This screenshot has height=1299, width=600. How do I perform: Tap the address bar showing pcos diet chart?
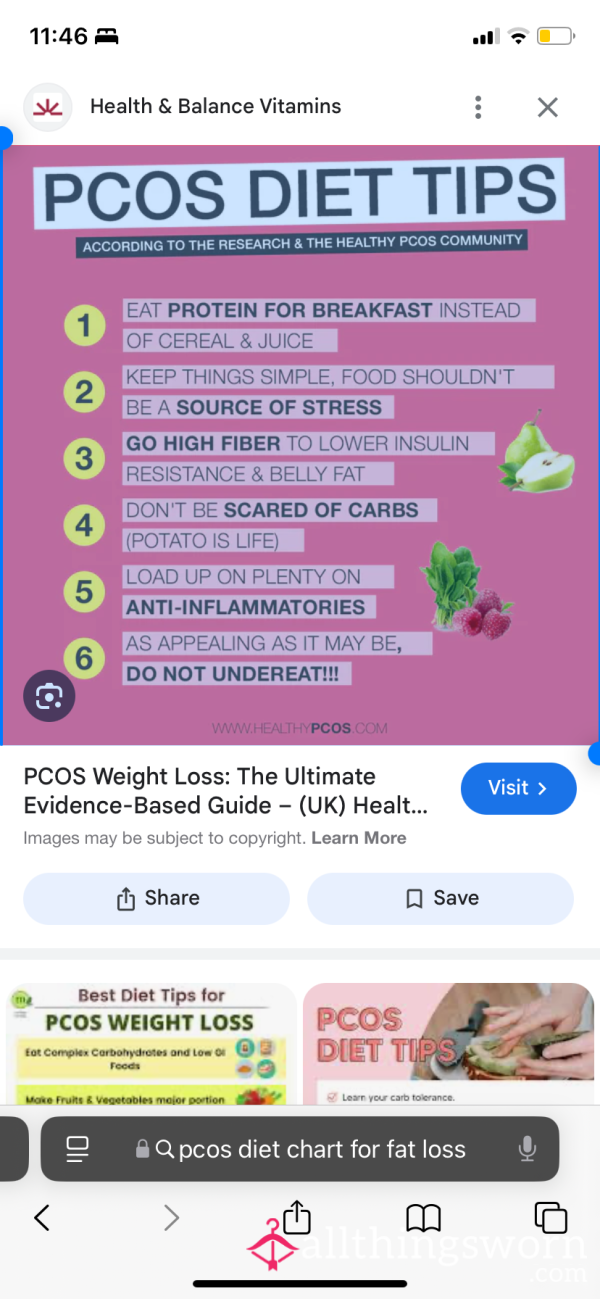click(x=321, y=1149)
